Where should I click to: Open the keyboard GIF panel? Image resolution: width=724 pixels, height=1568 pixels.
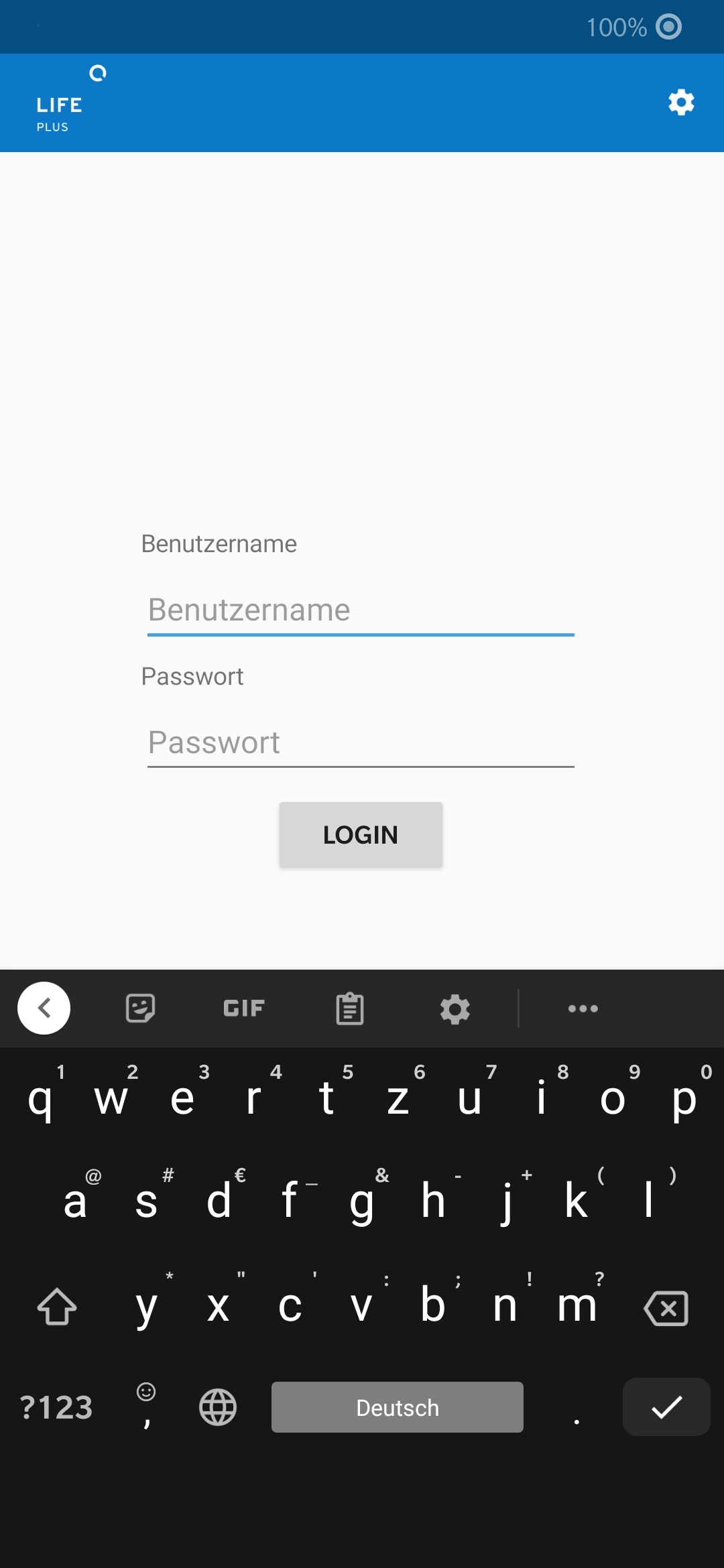(244, 1008)
